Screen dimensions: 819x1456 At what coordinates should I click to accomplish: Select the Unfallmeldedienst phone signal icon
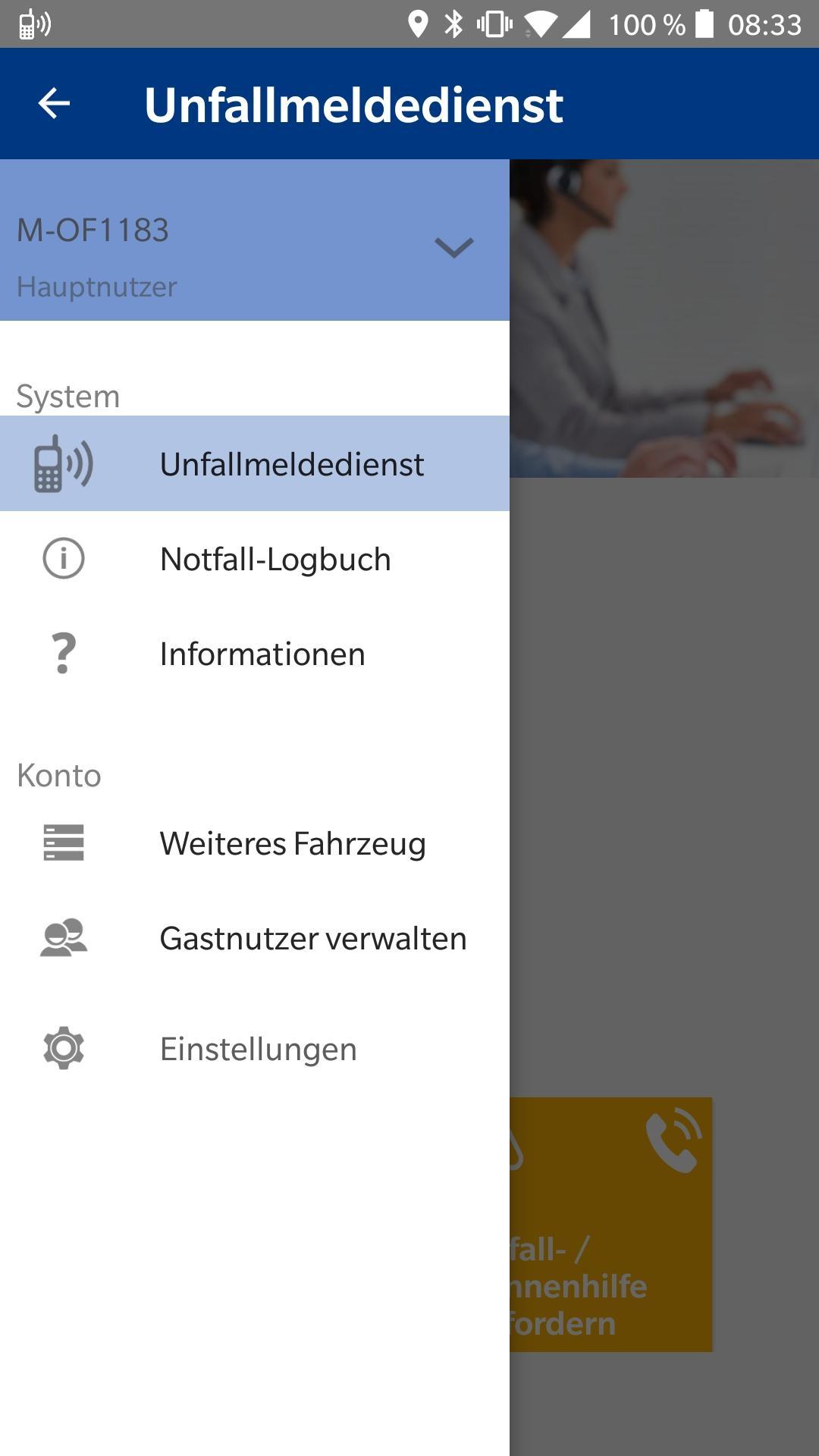pos(61,464)
